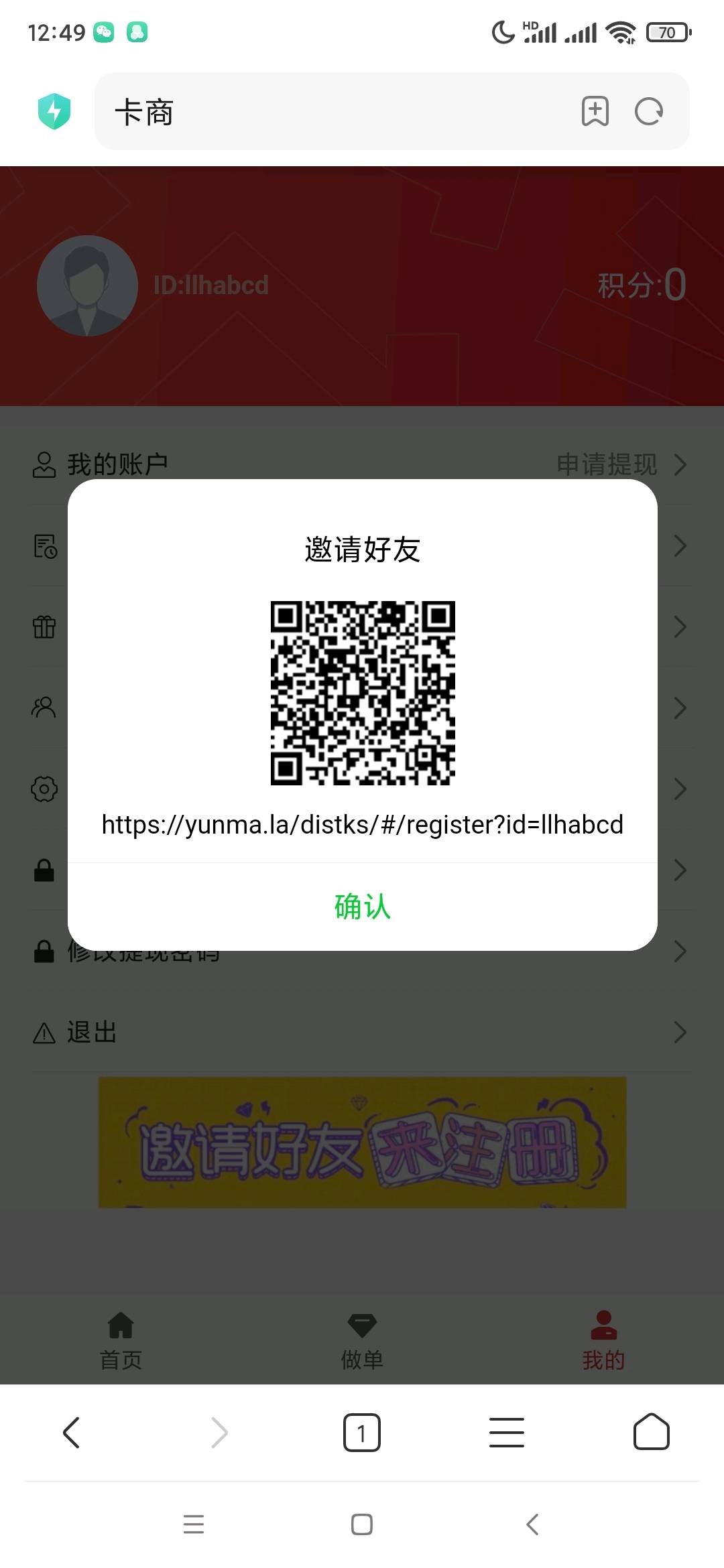Screen dimensions: 724x1568
Task: Open the browser tabs switcher
Action: click(362, 1433)
